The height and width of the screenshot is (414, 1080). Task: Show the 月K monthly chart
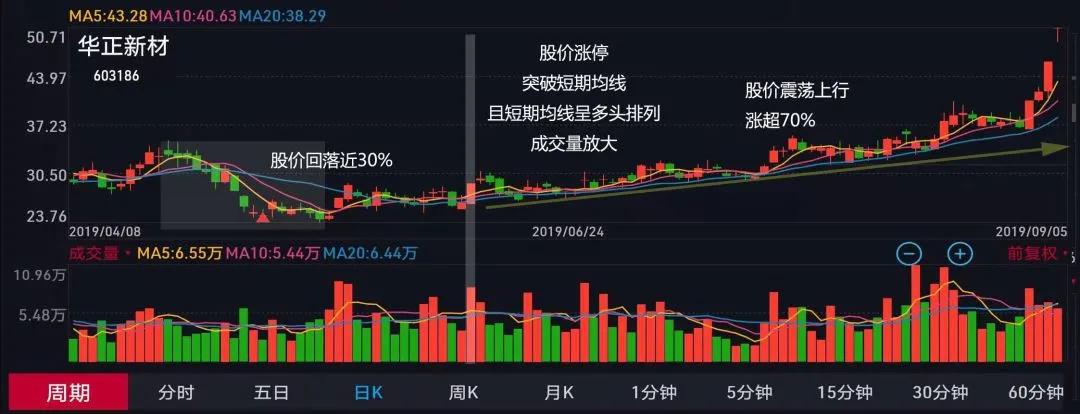tap(557, 393)
